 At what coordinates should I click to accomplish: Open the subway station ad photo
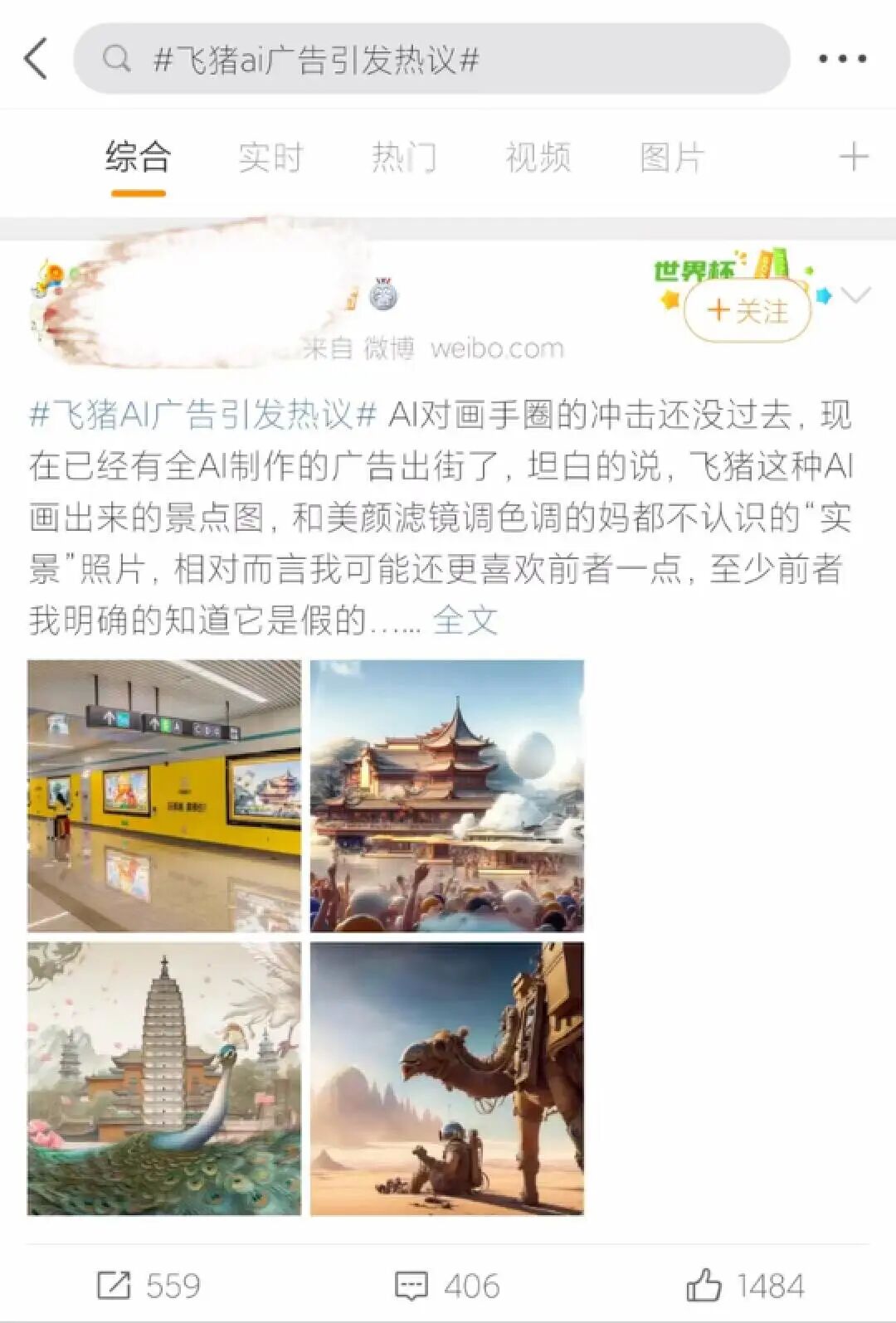(164, 796)
